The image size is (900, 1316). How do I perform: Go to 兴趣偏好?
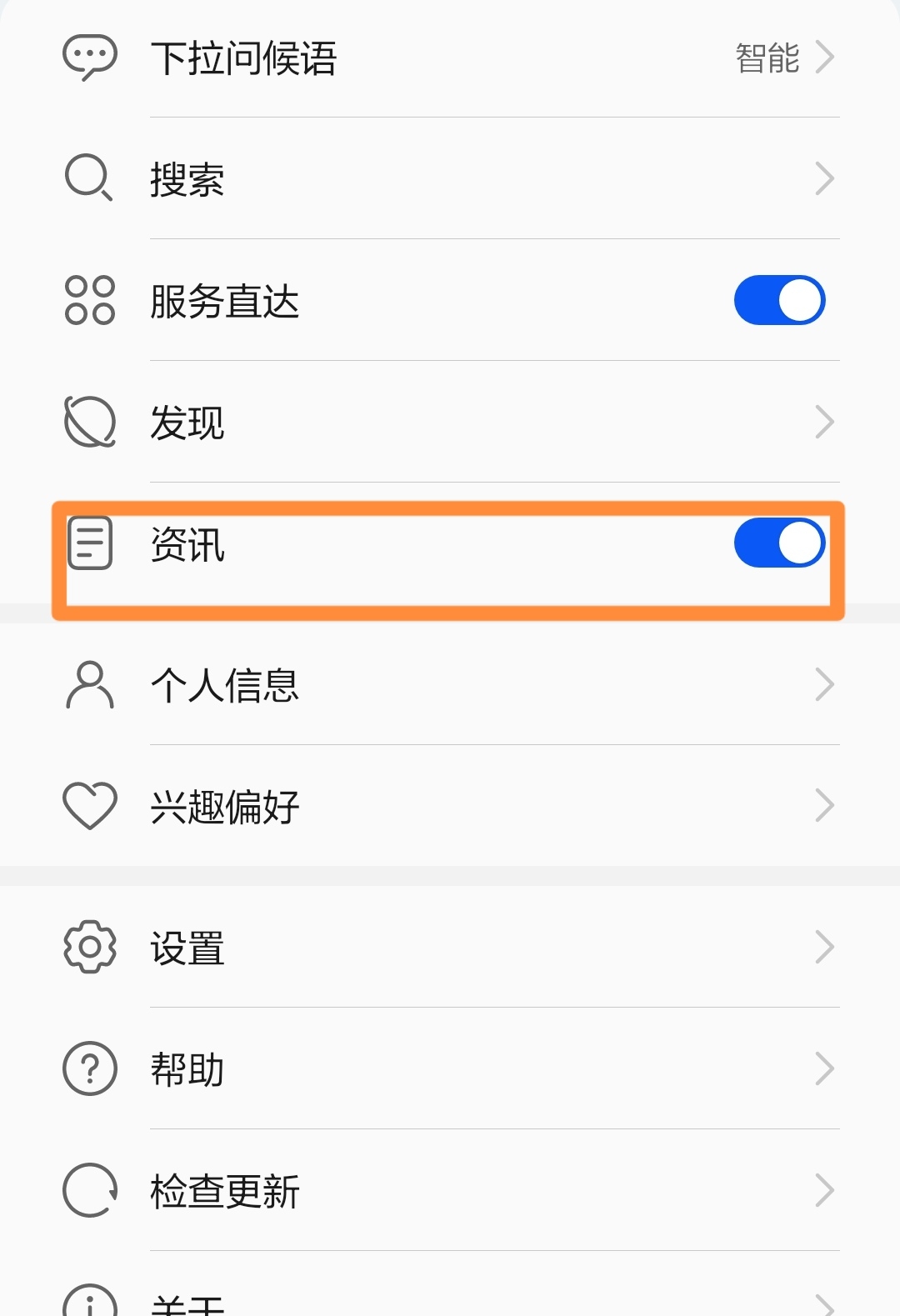450,806
